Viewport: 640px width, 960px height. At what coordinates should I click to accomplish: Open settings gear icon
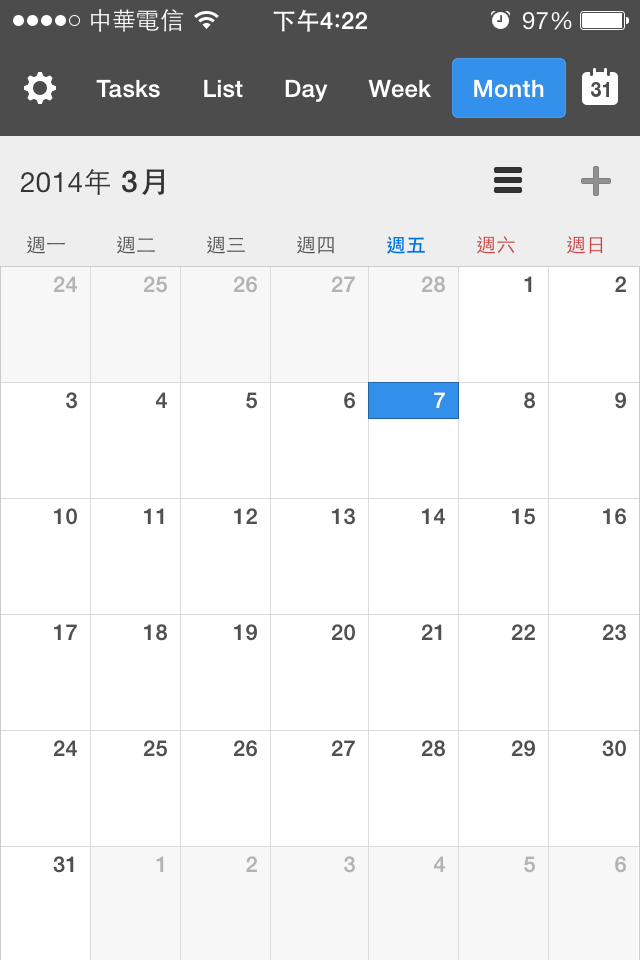point(40,89)
